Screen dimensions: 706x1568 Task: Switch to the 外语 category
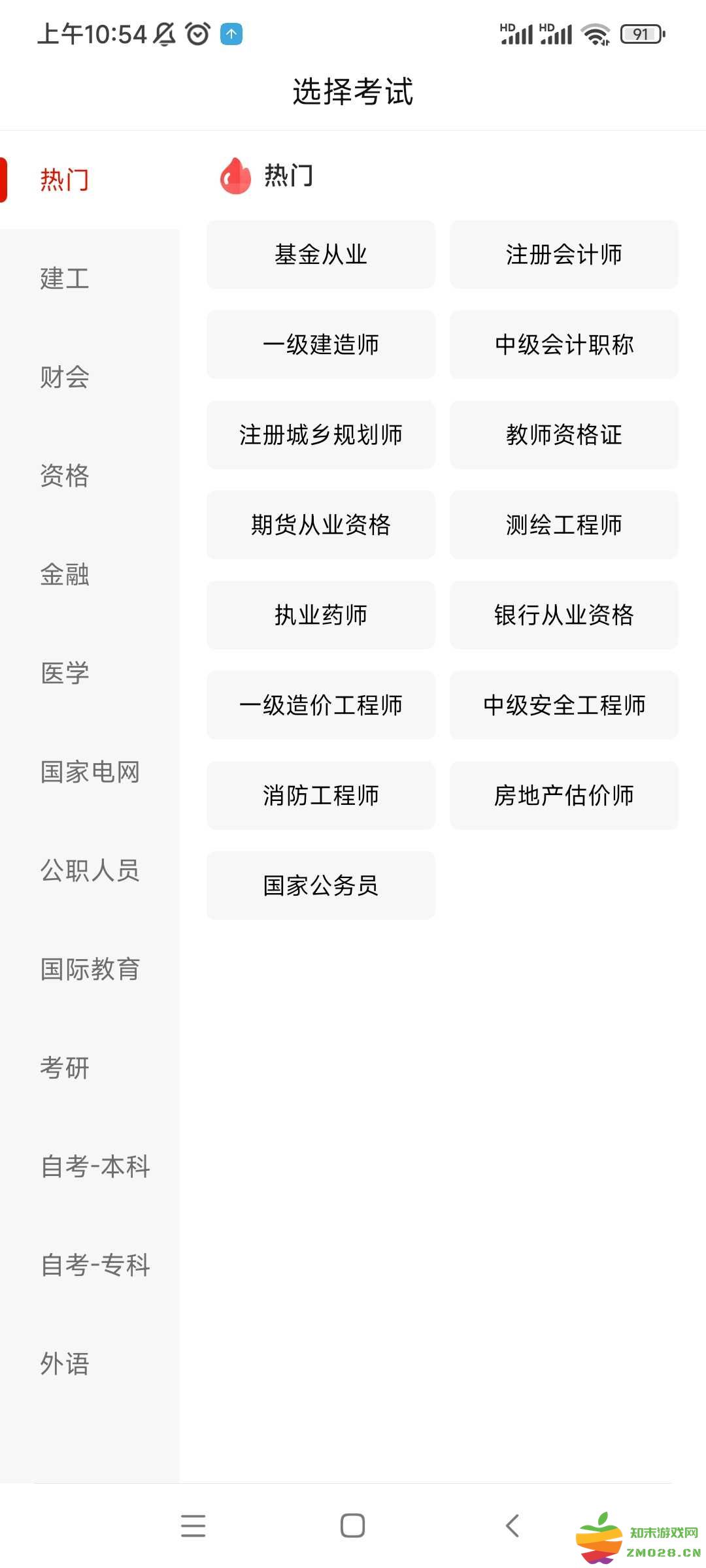coord(65,1364)
